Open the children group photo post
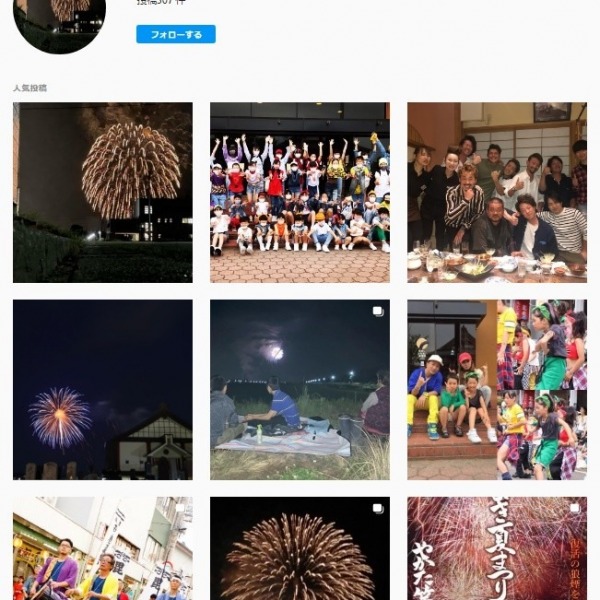 [300, 192]
